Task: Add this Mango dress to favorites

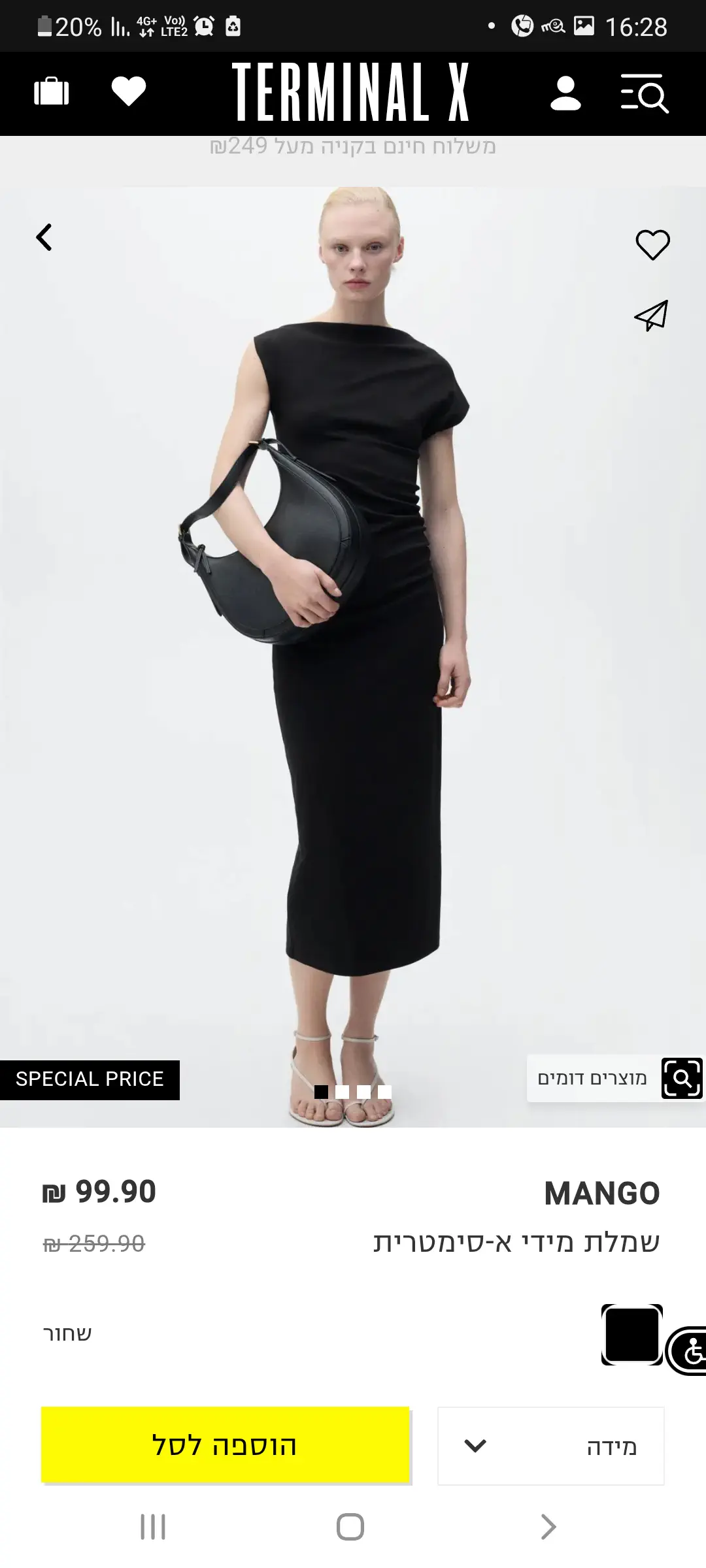Action: pyautogui.click(x=652, y=245)
